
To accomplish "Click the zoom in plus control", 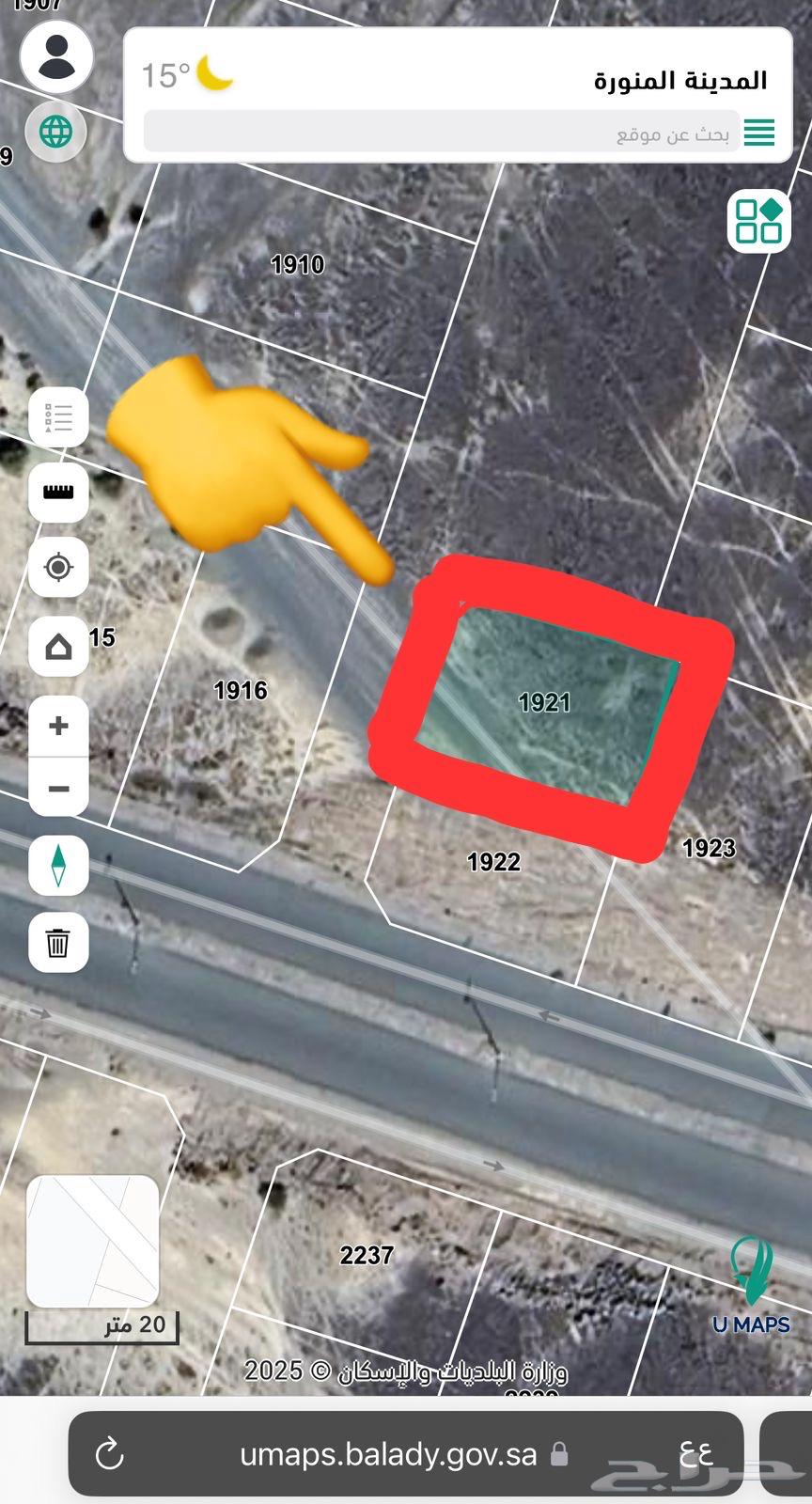I will (57, 724).
